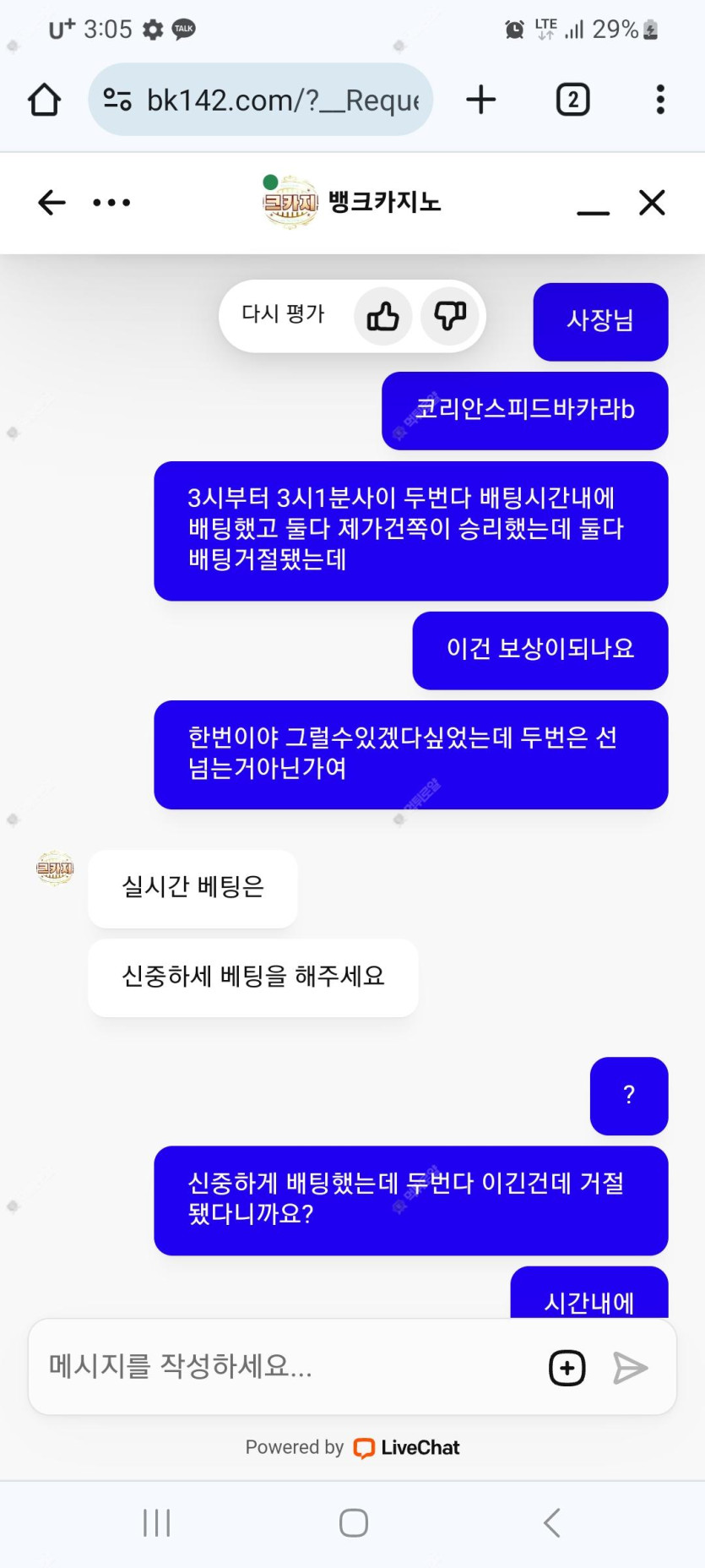Viewport: 705px width, 1568px height.
Task: Open the chat options ellipsis menu
Action: [x=111, y=203]
